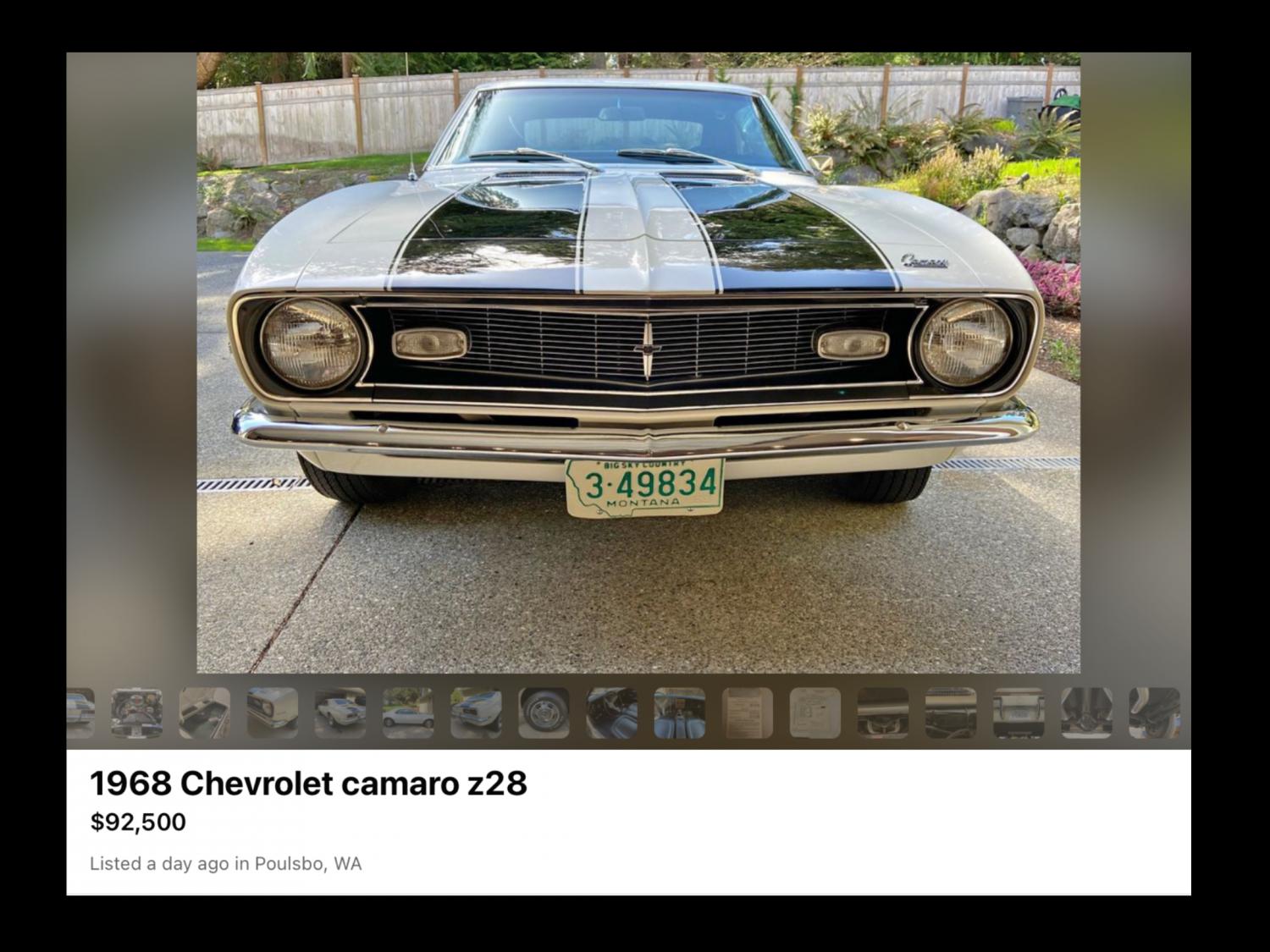Image resolution: width=1270 pixels, height=952 pixels.
Task: View the wheel close-up thumbnail
Action: 544,713
